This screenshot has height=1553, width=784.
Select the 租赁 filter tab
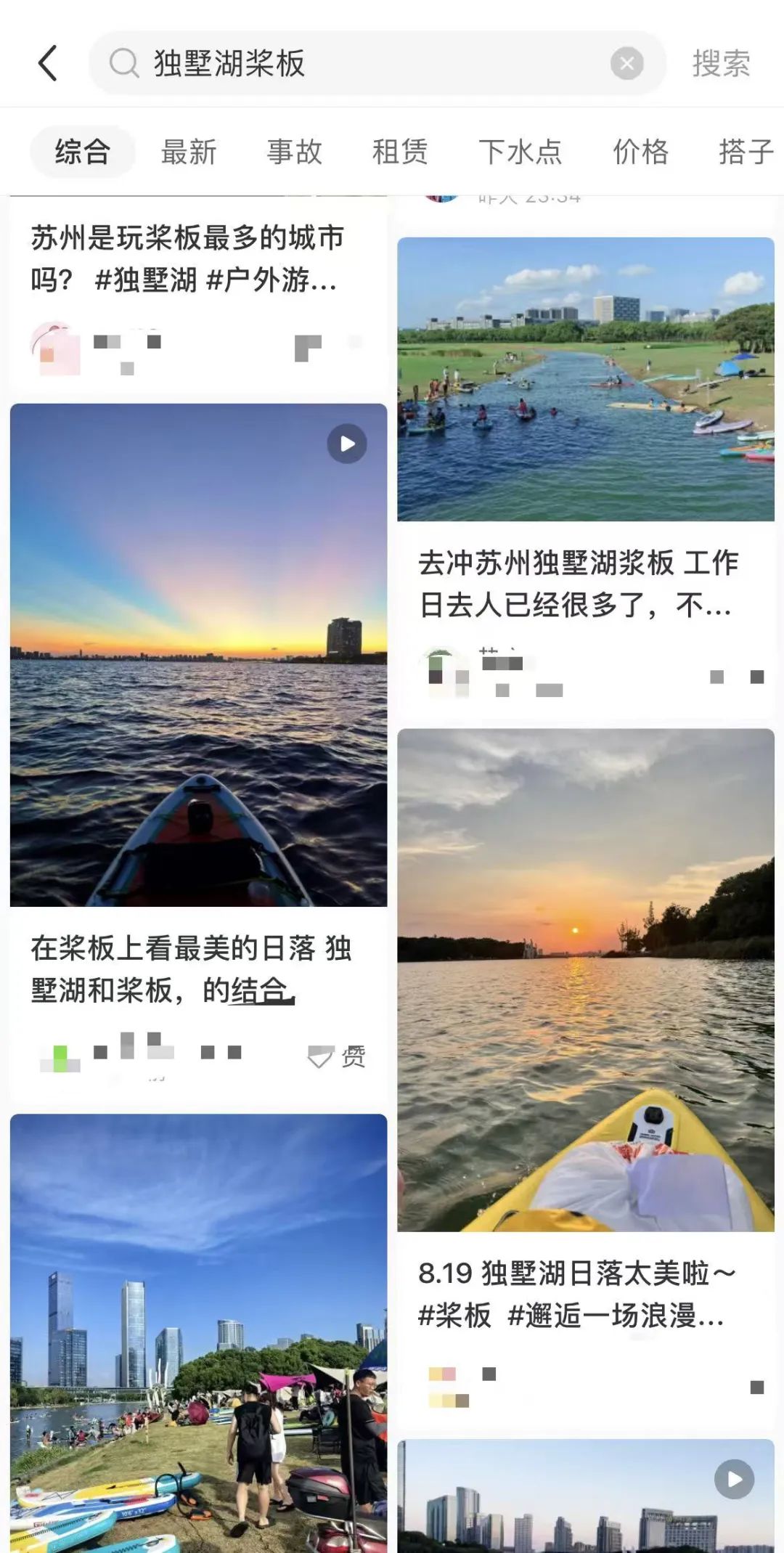point(400,152)
